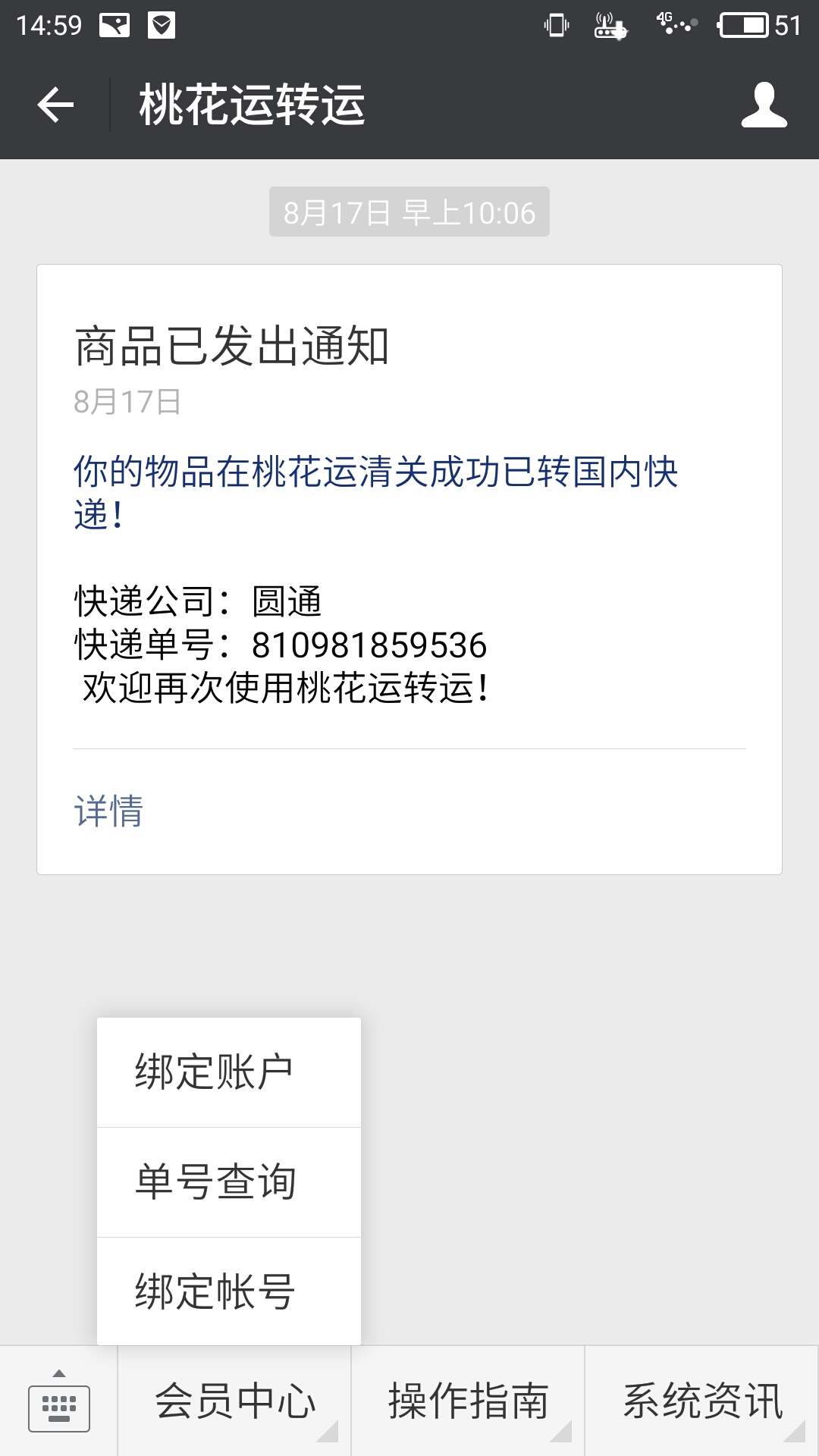
Task: Expand the 系统资讯 menu
Action: pyautogui.click(x=702, y=1401)
